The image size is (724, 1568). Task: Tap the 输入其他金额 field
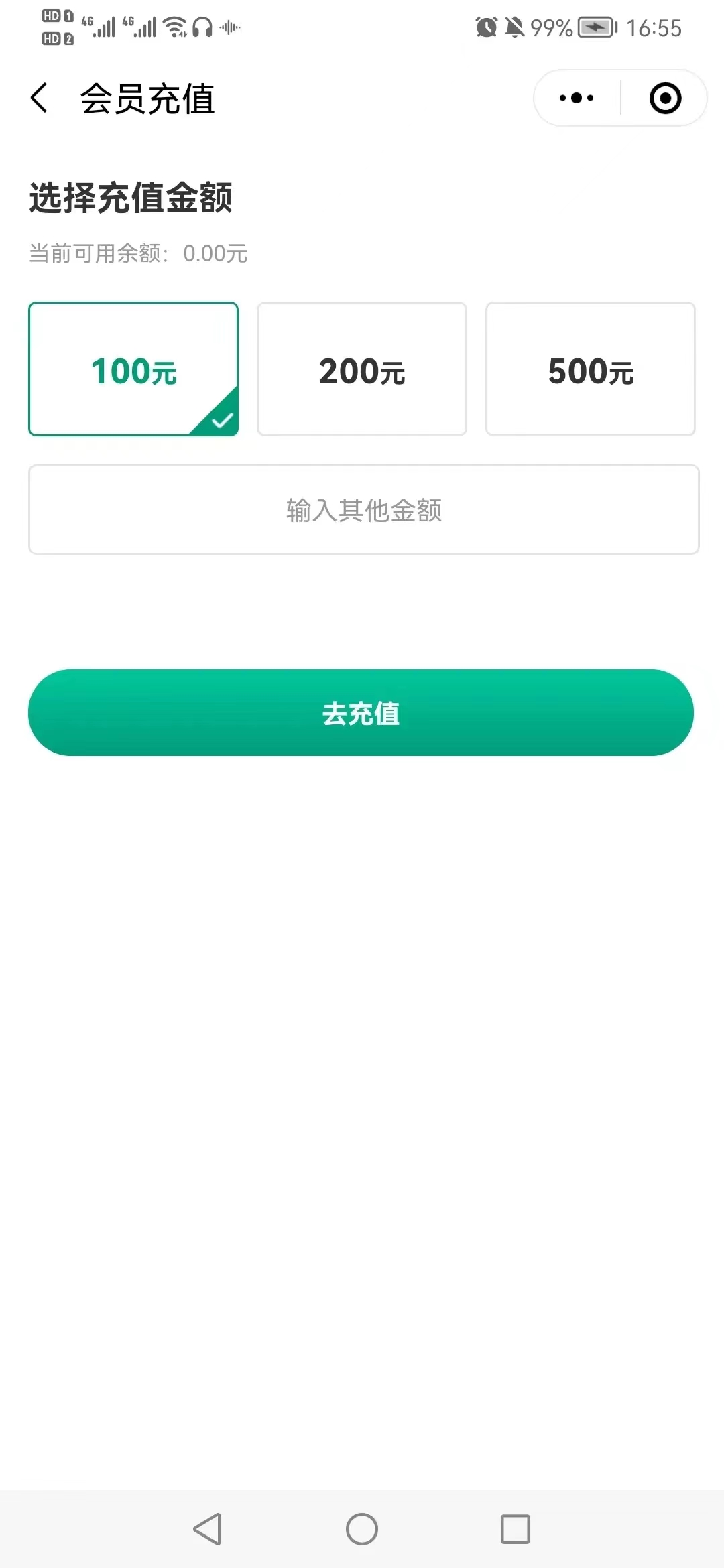[x=364, y=510]
